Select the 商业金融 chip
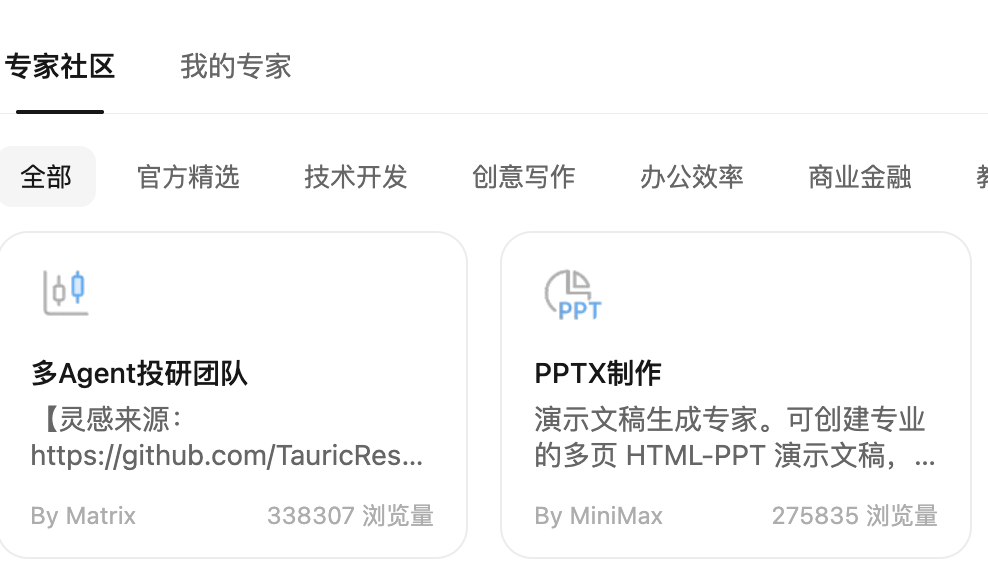Screen dimensions: 988x570 [859, 177]
